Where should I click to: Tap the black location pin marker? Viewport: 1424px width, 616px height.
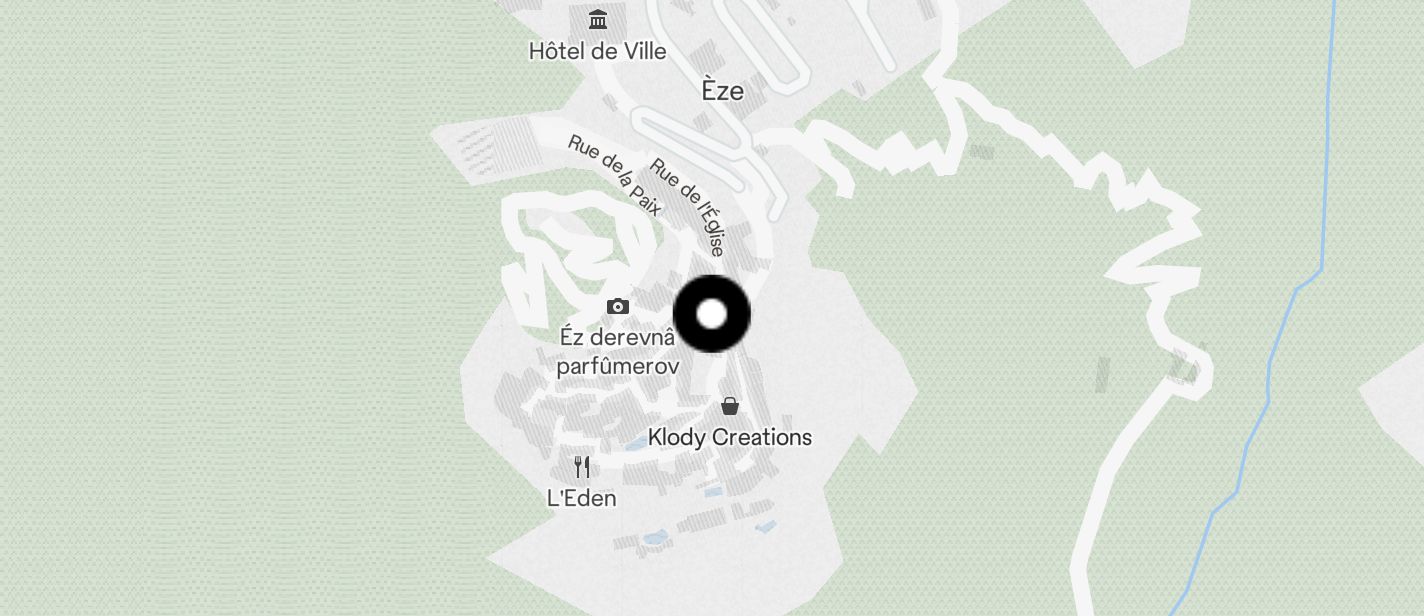[x=711, y=314]
